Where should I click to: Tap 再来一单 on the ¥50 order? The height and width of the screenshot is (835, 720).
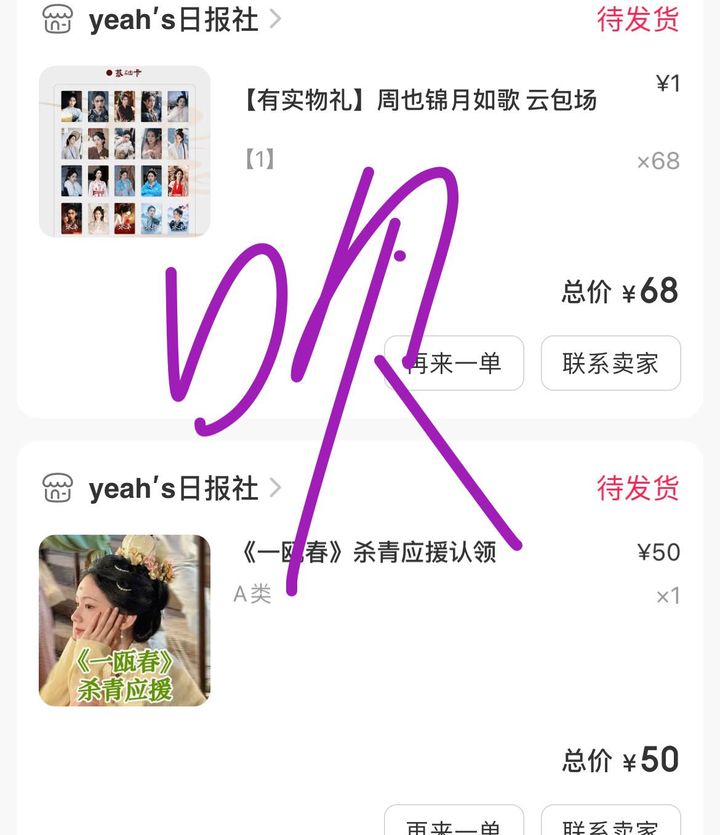(x=454, y=823)
